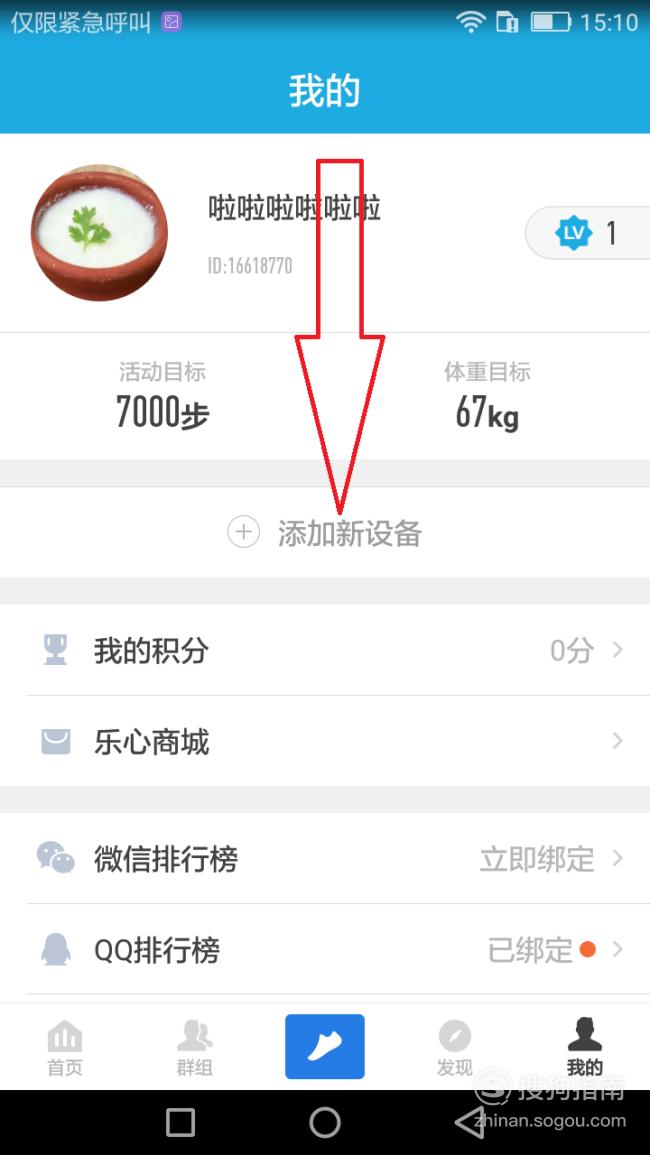Open the LV 1 level badge
The image size is (650, 1155).
[x=587, y=234]
